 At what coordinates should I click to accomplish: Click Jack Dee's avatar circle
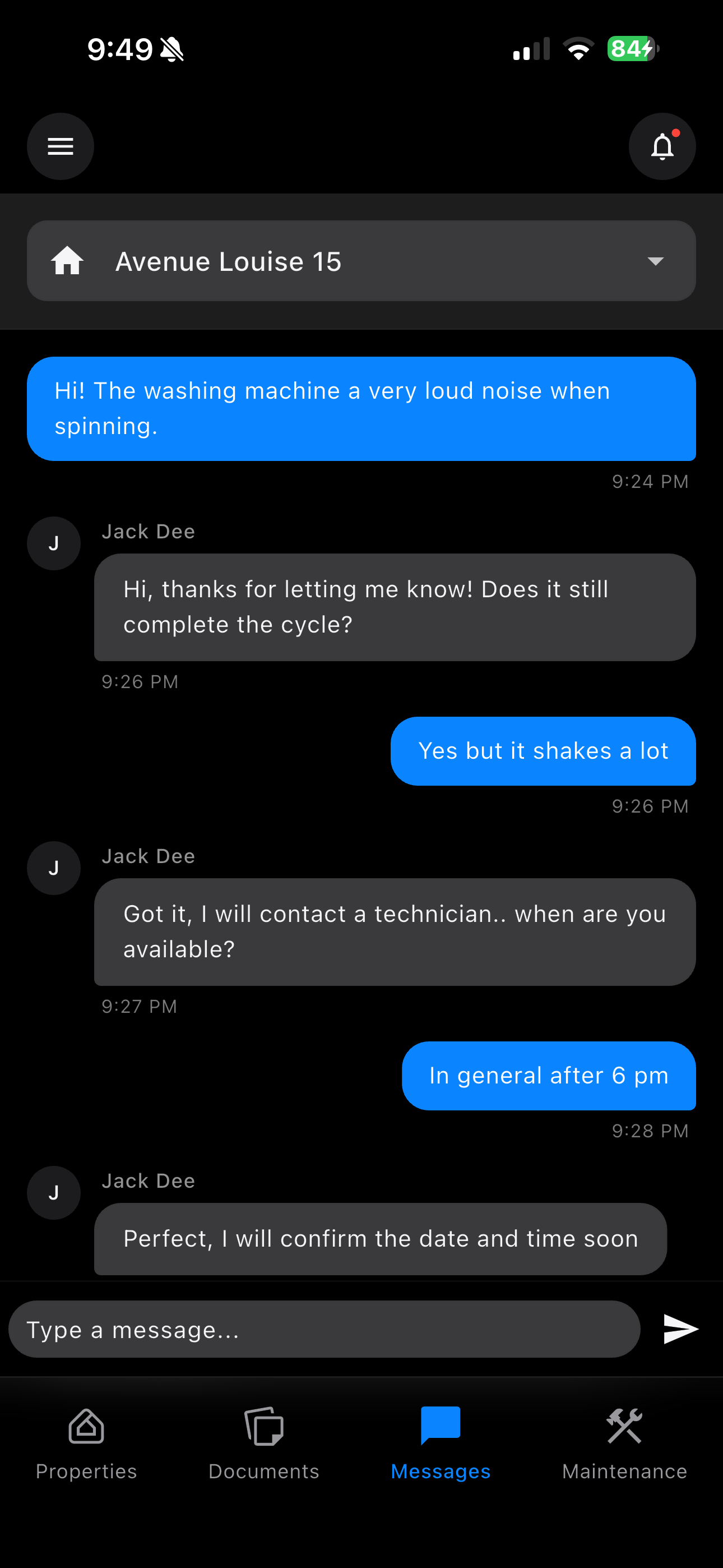coord(54,543)
